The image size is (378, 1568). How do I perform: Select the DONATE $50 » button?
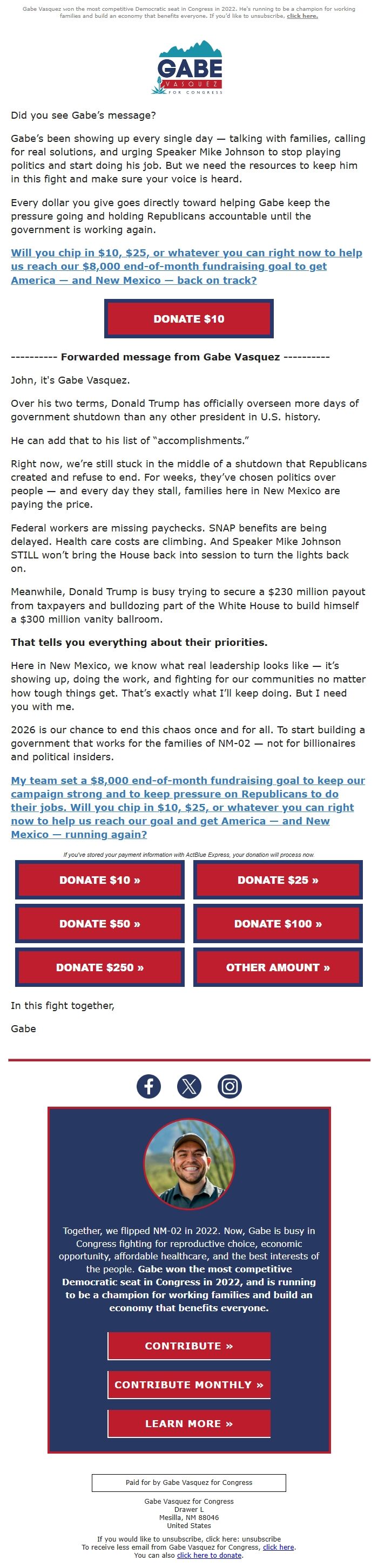click(100, 923)
